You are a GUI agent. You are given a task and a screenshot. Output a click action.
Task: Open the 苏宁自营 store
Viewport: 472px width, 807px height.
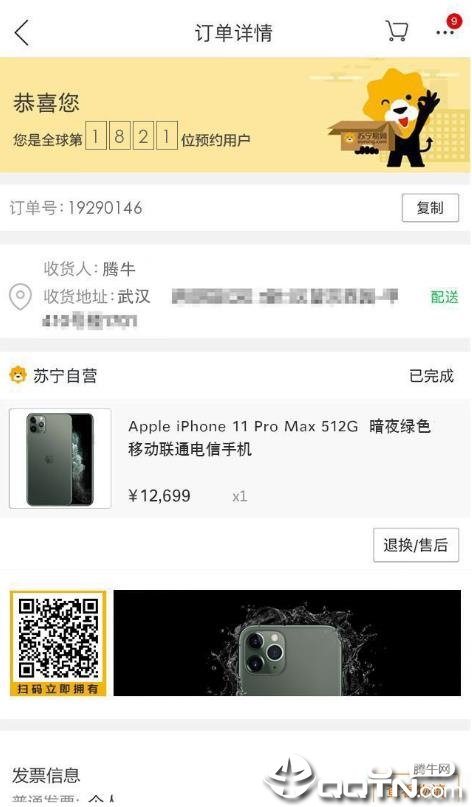tap(54, 375)
